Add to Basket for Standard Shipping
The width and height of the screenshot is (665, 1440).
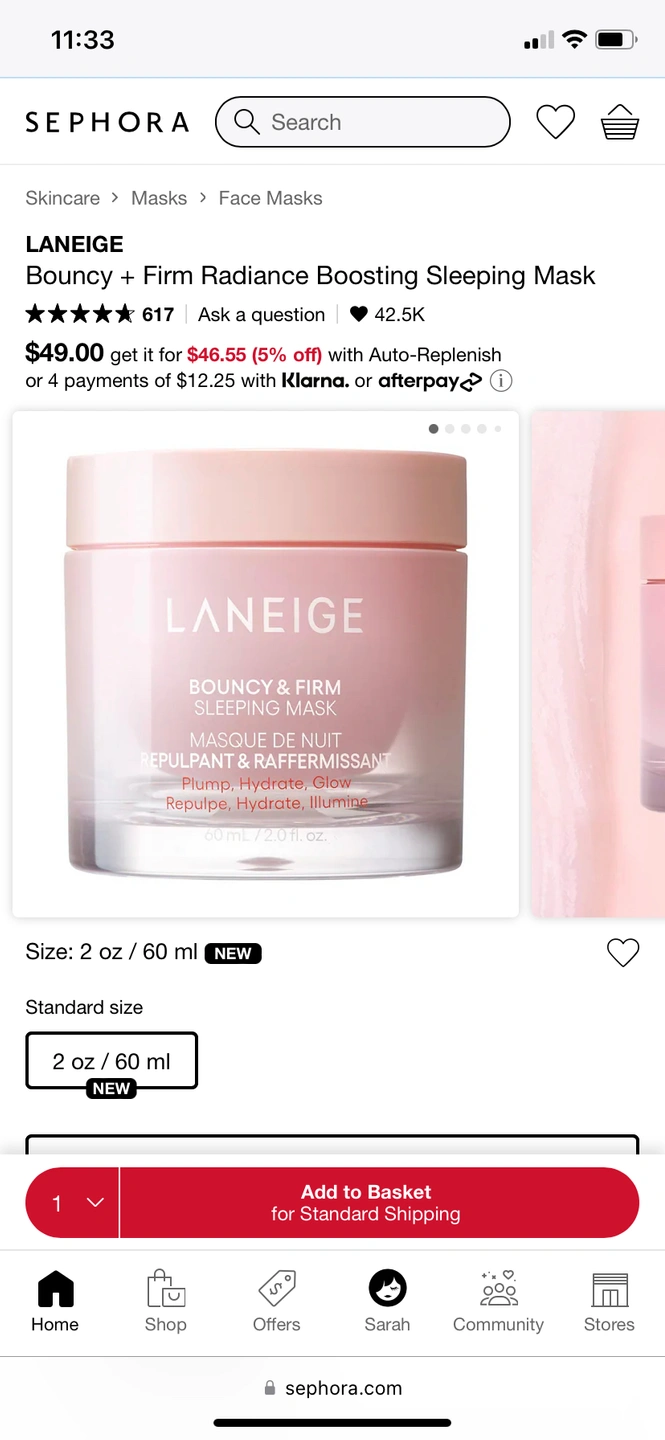(x=378, y=1202)
